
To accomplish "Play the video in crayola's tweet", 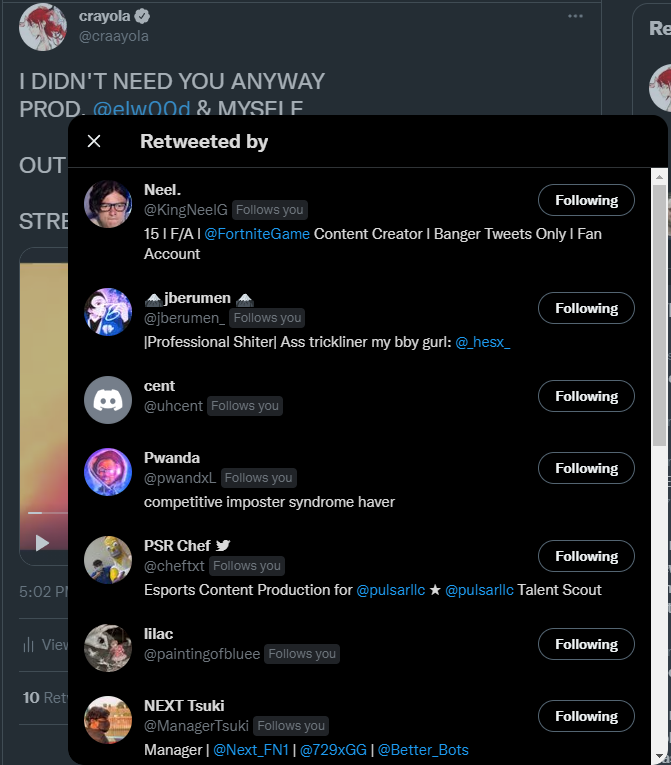I will 42,543.
